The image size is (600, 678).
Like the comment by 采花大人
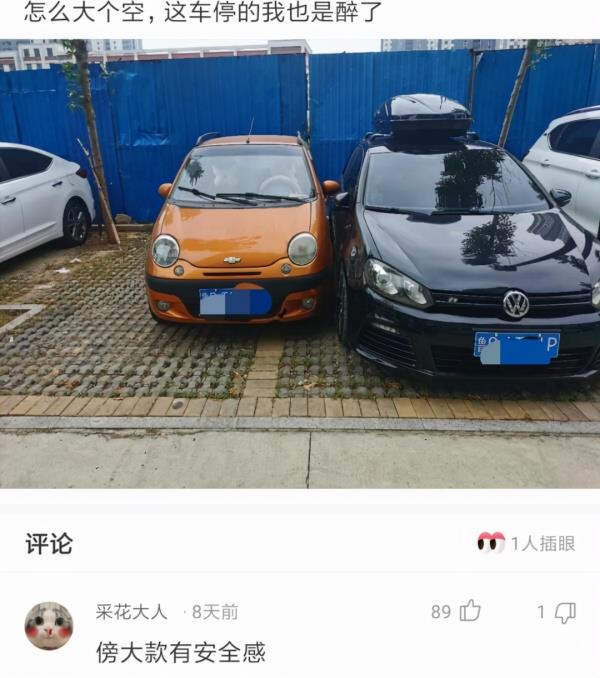pos(469,611)
